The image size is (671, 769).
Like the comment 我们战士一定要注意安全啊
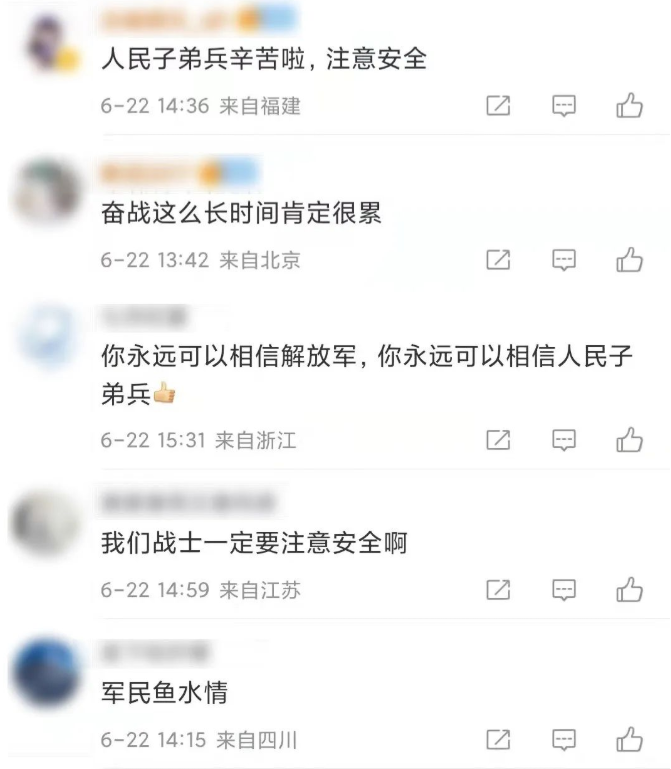[x=629, y=590]
